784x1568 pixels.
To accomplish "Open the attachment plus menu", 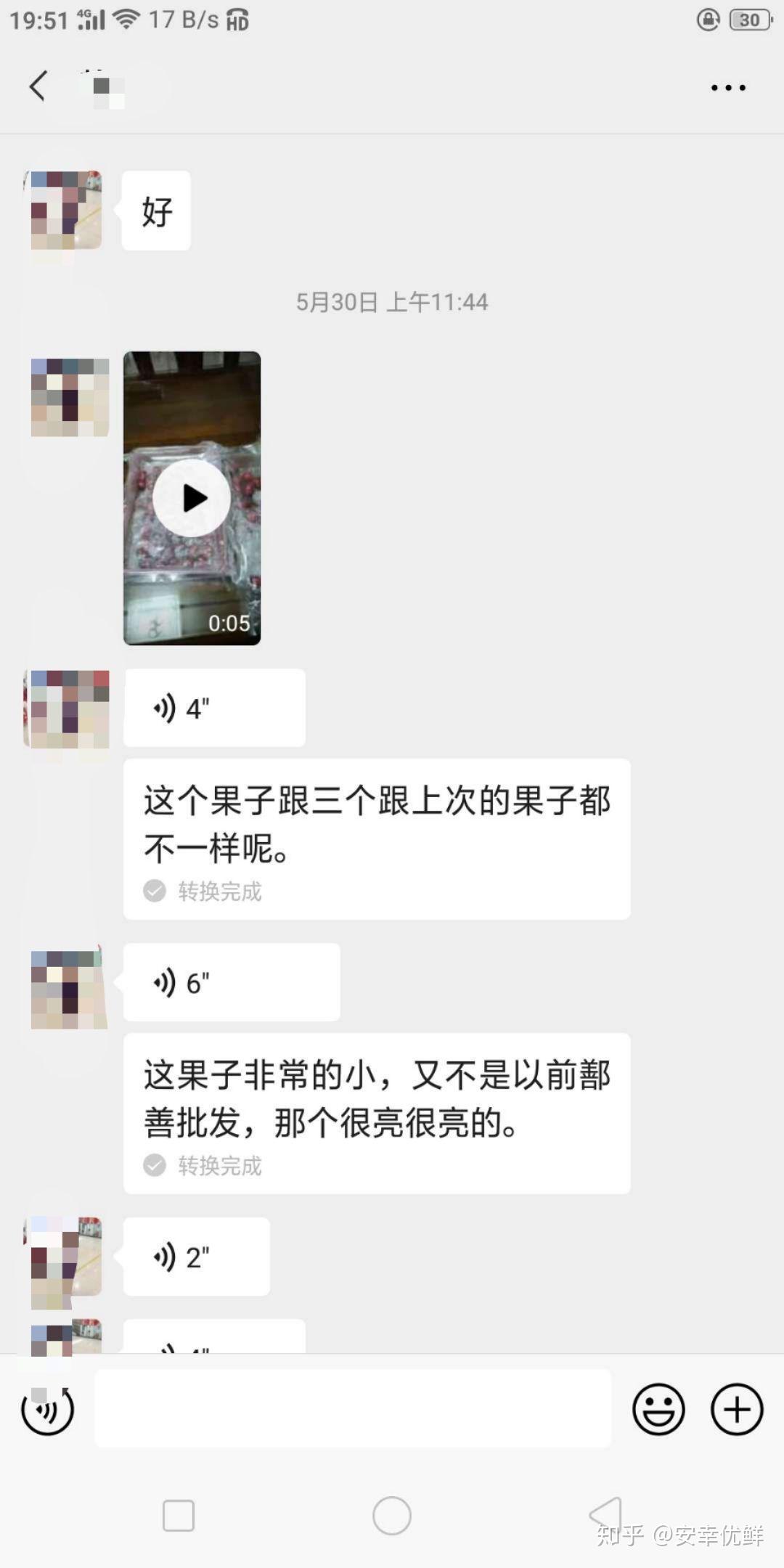I will tap(736, 1408).
